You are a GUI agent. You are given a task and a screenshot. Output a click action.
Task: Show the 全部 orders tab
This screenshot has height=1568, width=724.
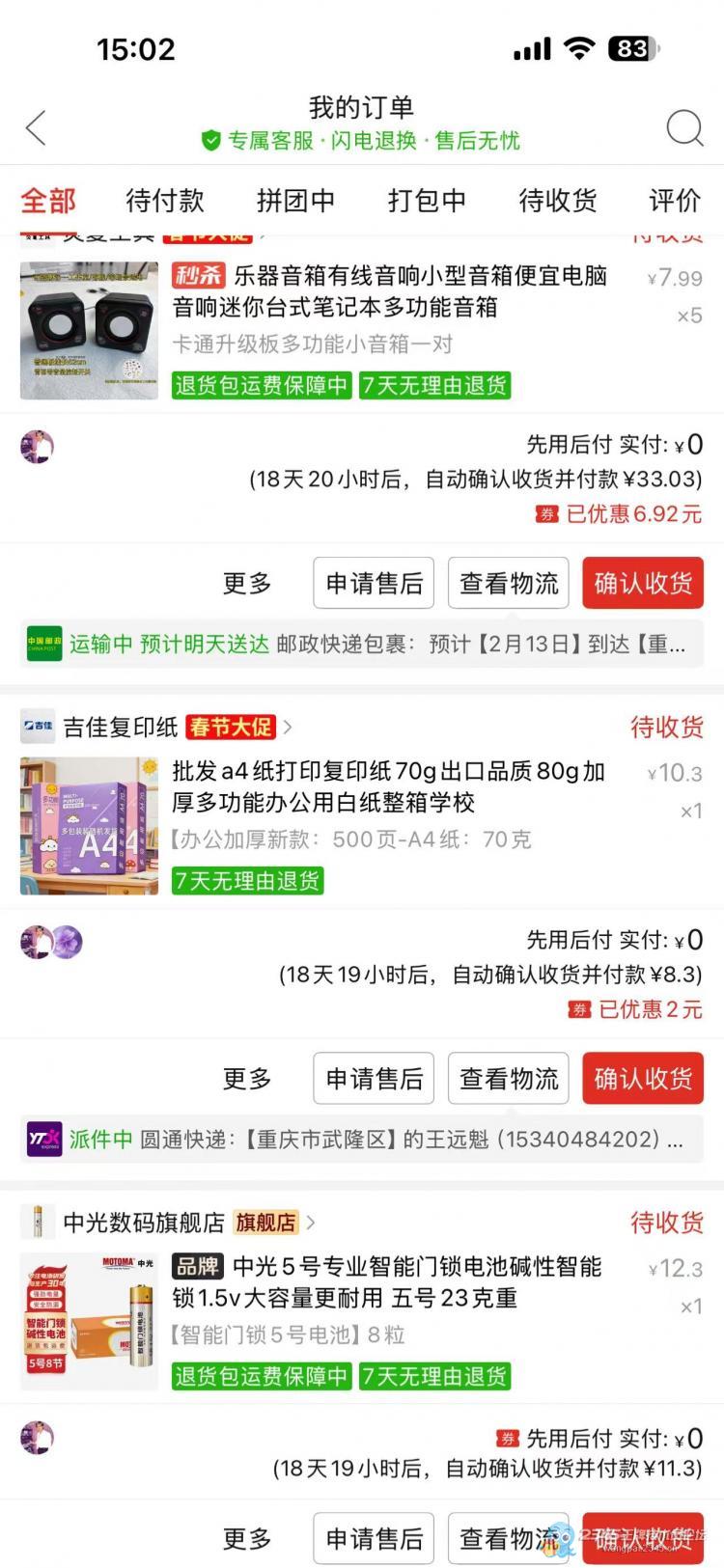48,201
